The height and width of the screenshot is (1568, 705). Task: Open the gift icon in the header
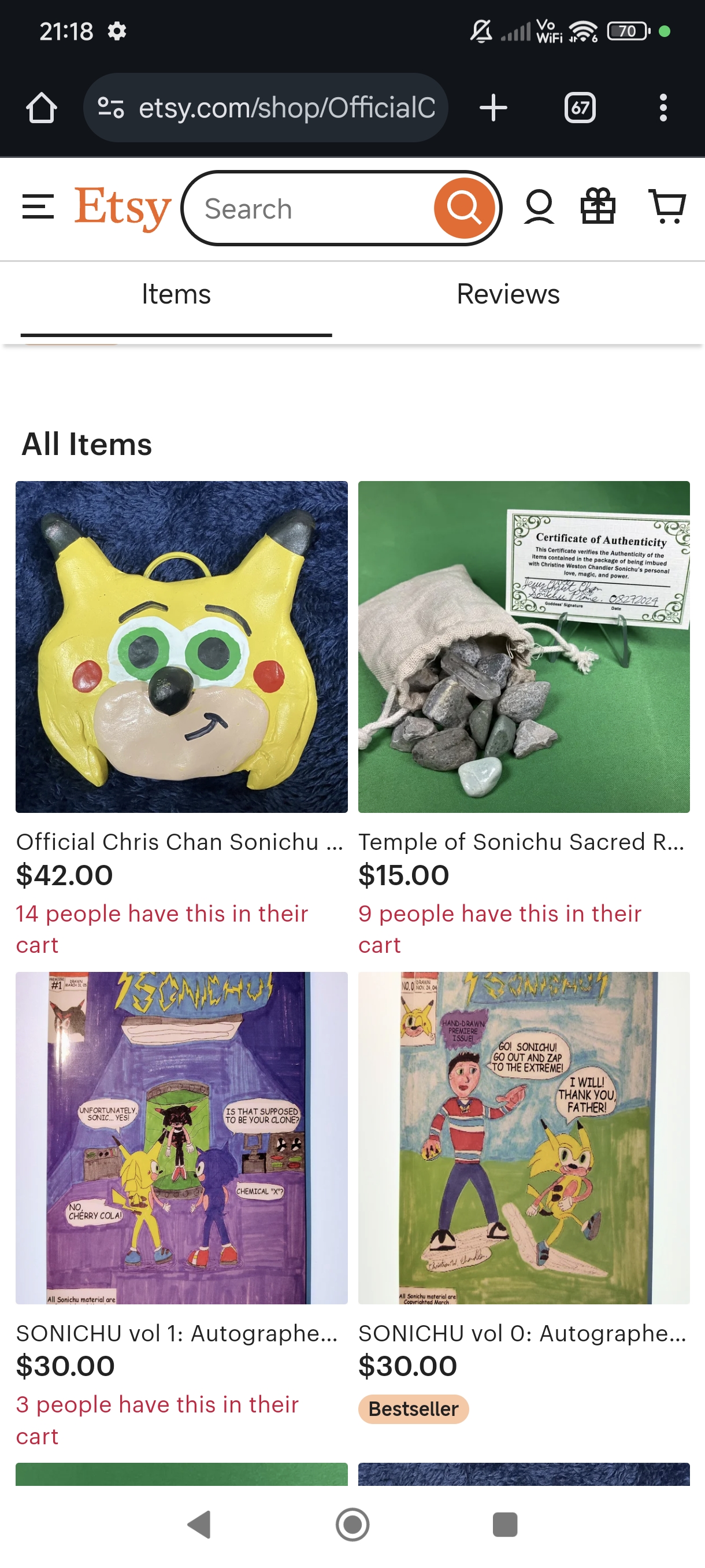pyautogui.click(x=598, y=207)
